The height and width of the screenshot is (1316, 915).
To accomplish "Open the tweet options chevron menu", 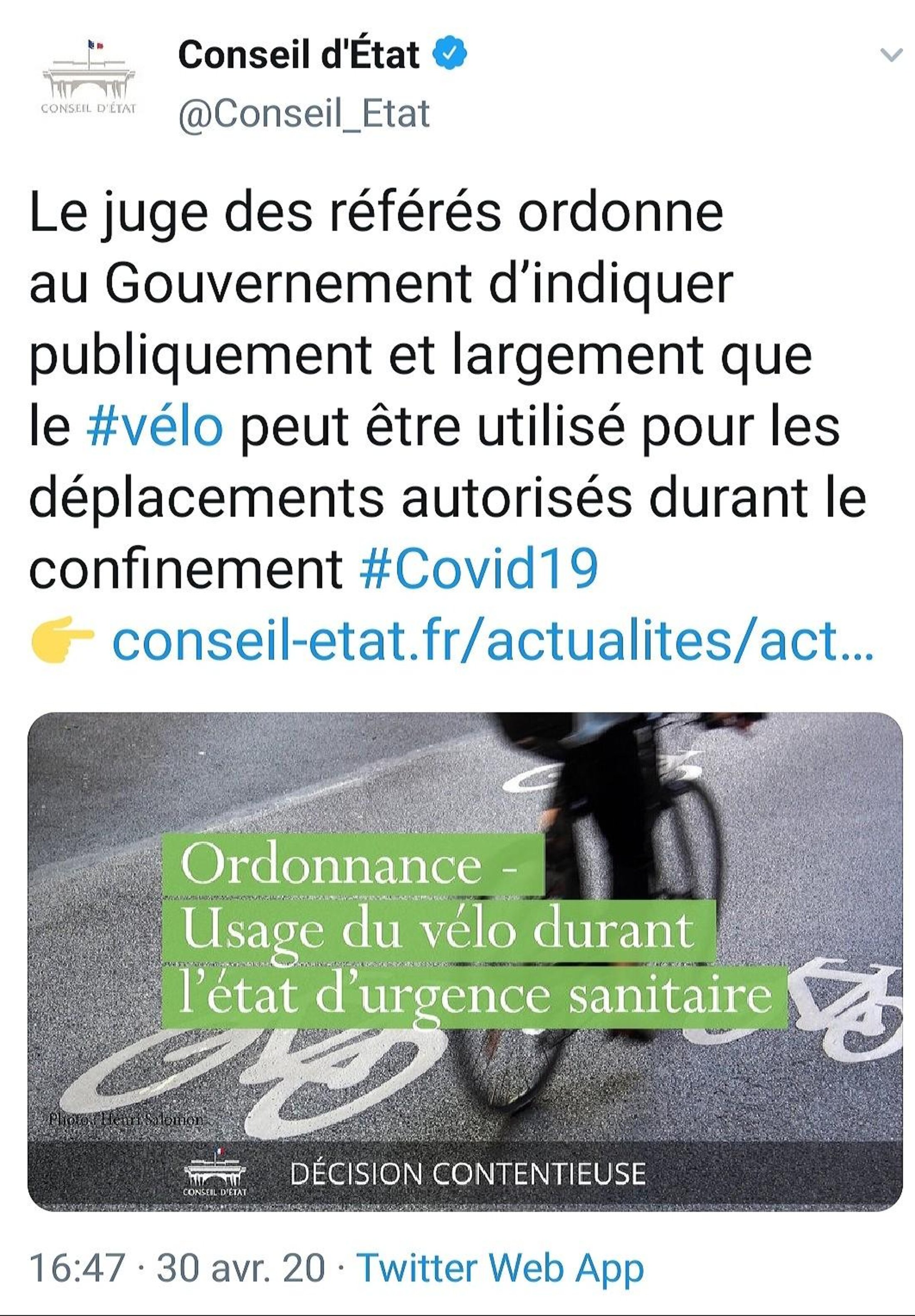I will pyautogui.click(x=891, y=56).
